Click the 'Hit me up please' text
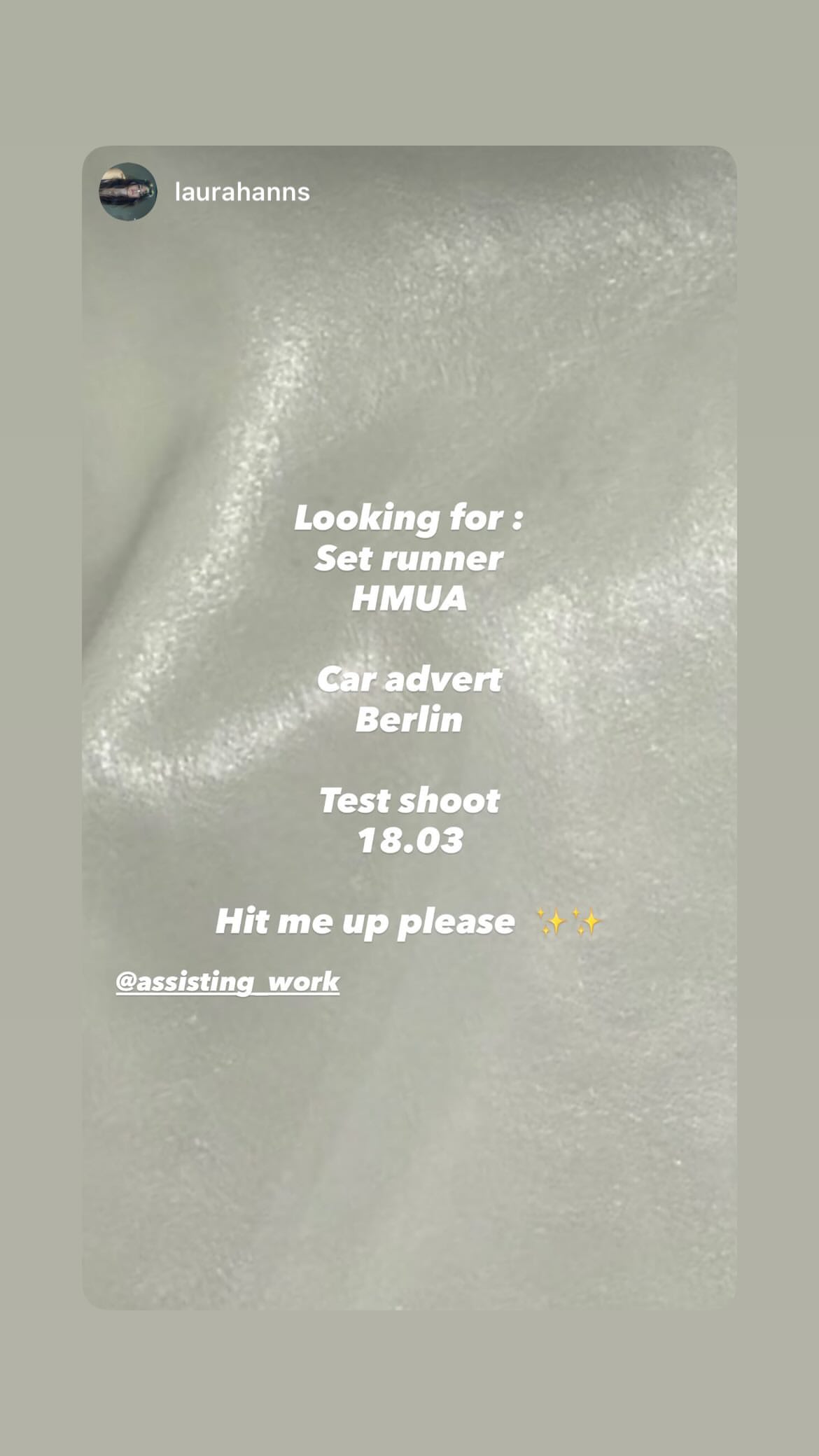 click(366, 923)
